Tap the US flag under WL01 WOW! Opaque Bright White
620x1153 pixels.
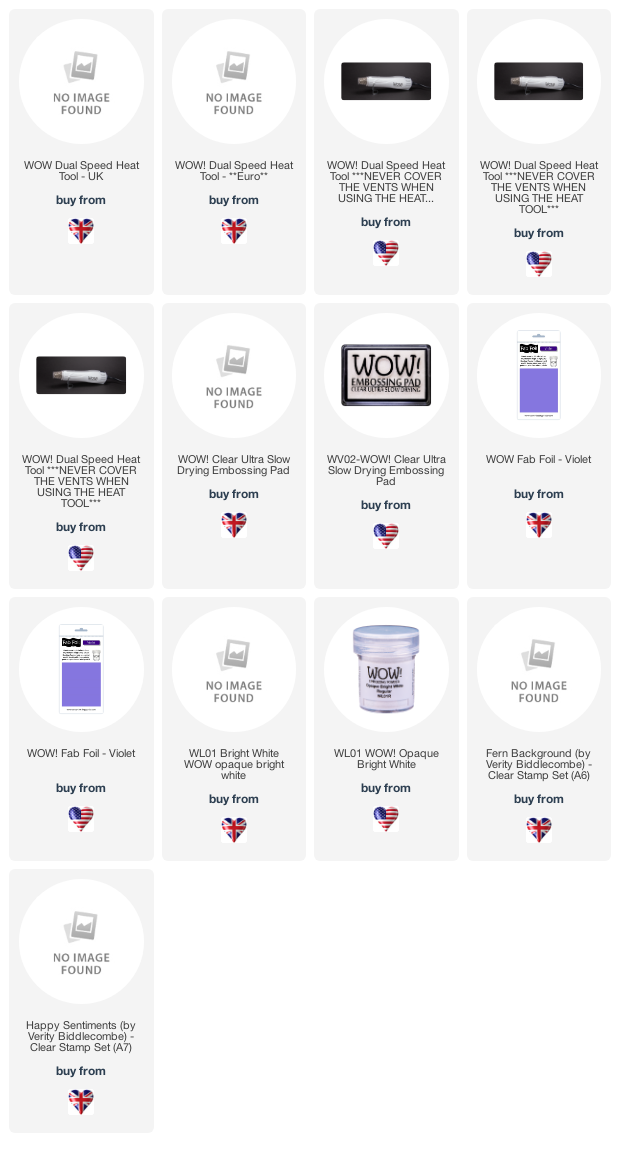pos(386,819)
